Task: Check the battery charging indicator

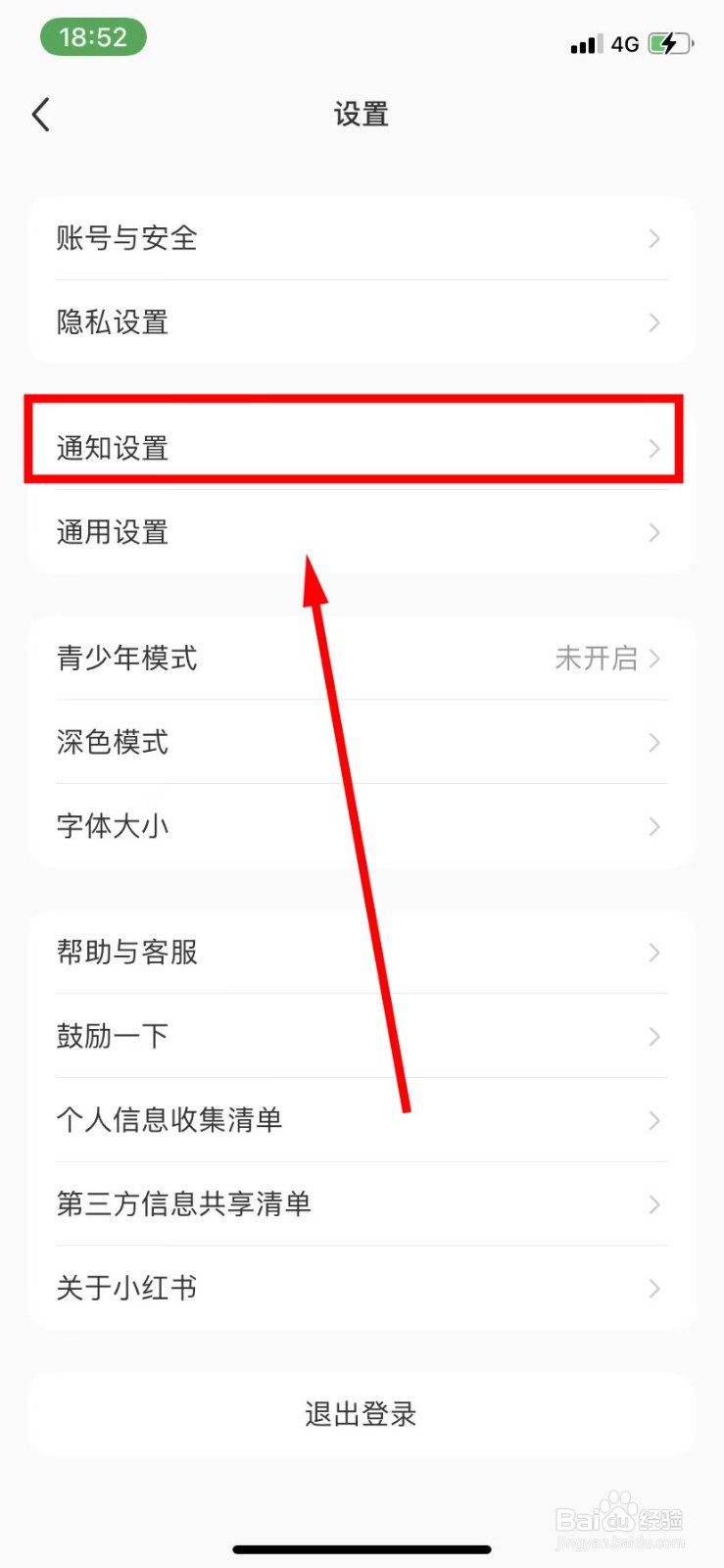Action: tap(672, 43)
